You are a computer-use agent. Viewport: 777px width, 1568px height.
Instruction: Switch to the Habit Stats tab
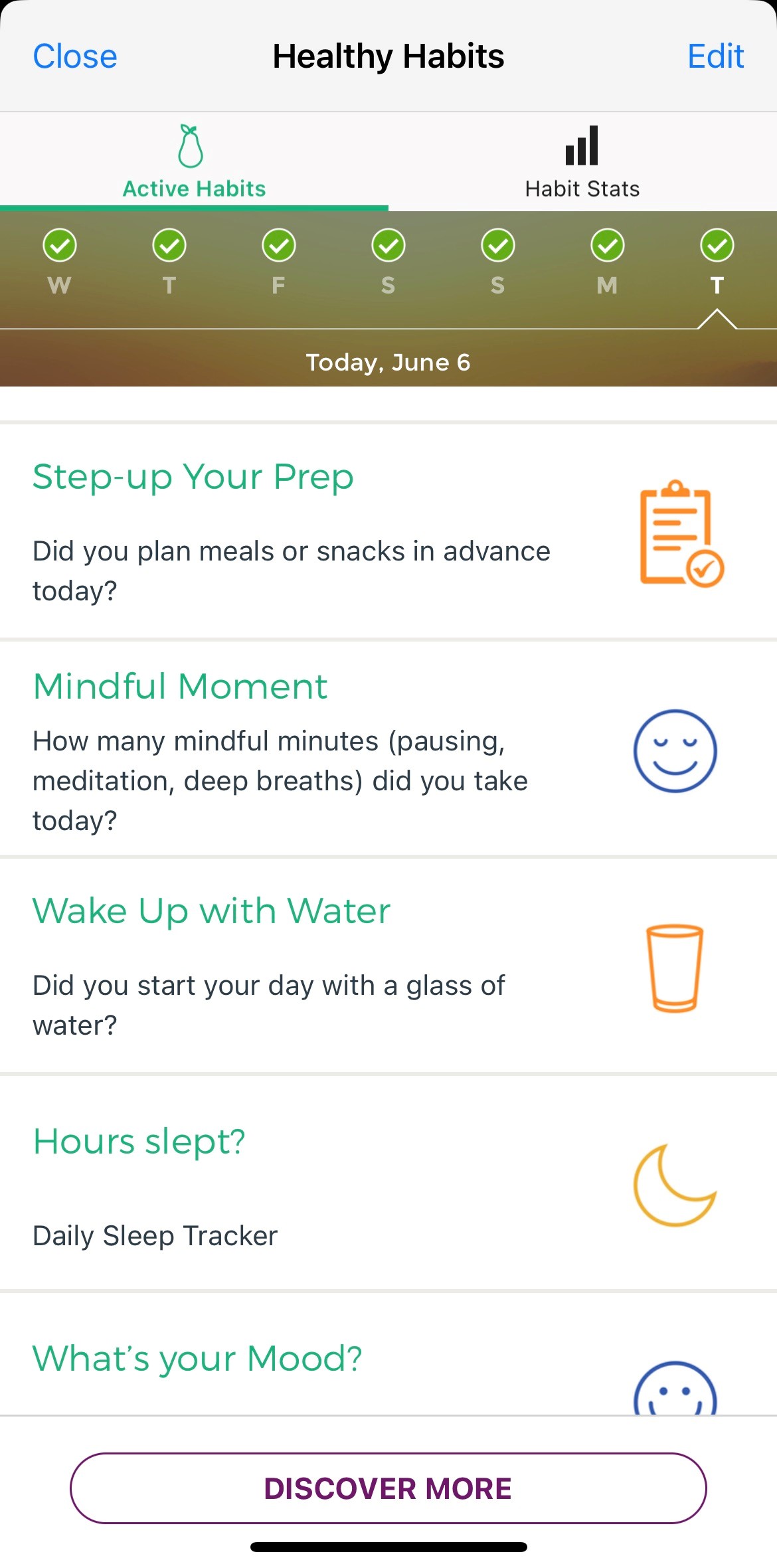581,163
